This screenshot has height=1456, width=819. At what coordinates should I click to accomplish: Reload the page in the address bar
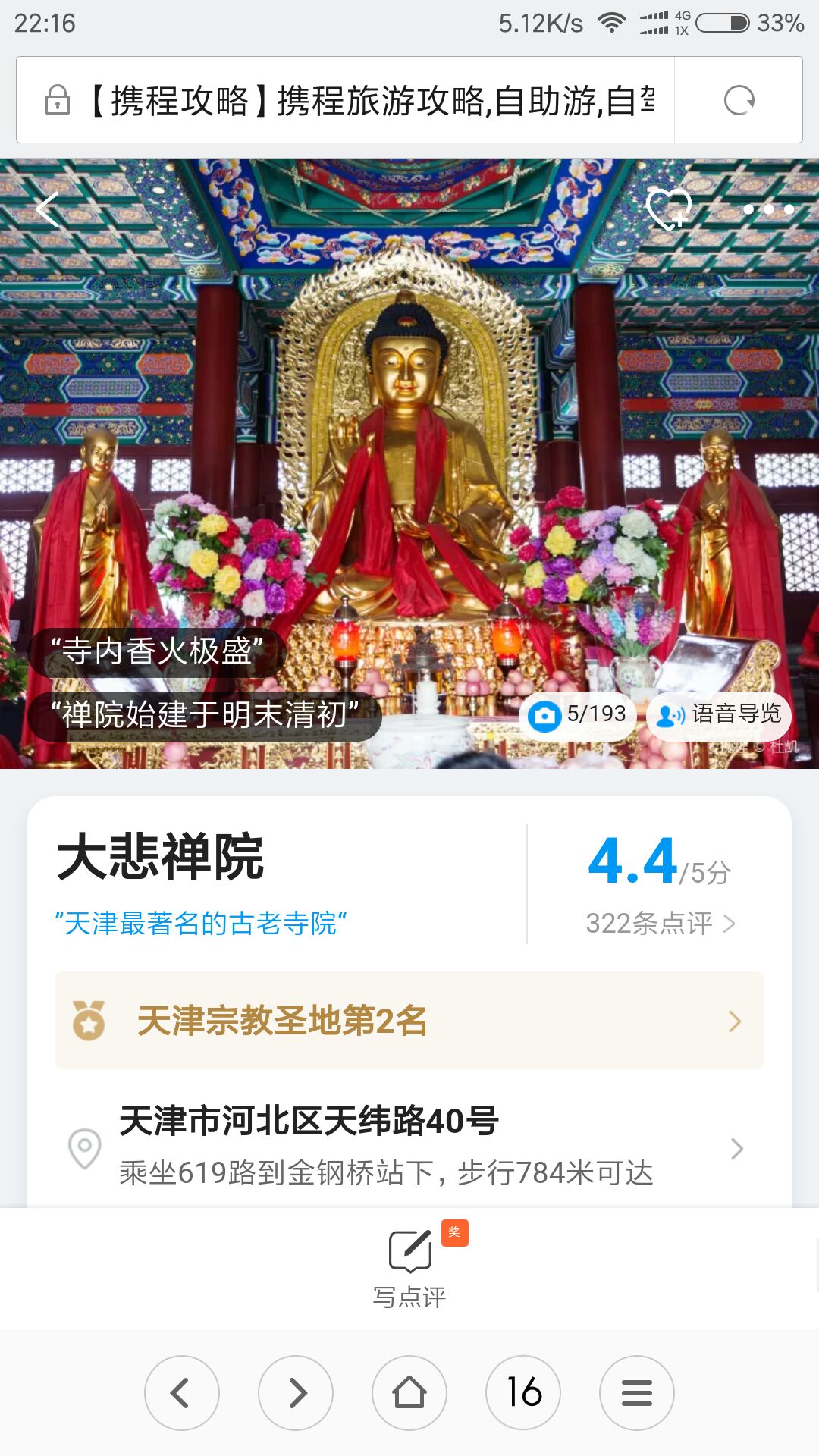[x=739, y=100]
